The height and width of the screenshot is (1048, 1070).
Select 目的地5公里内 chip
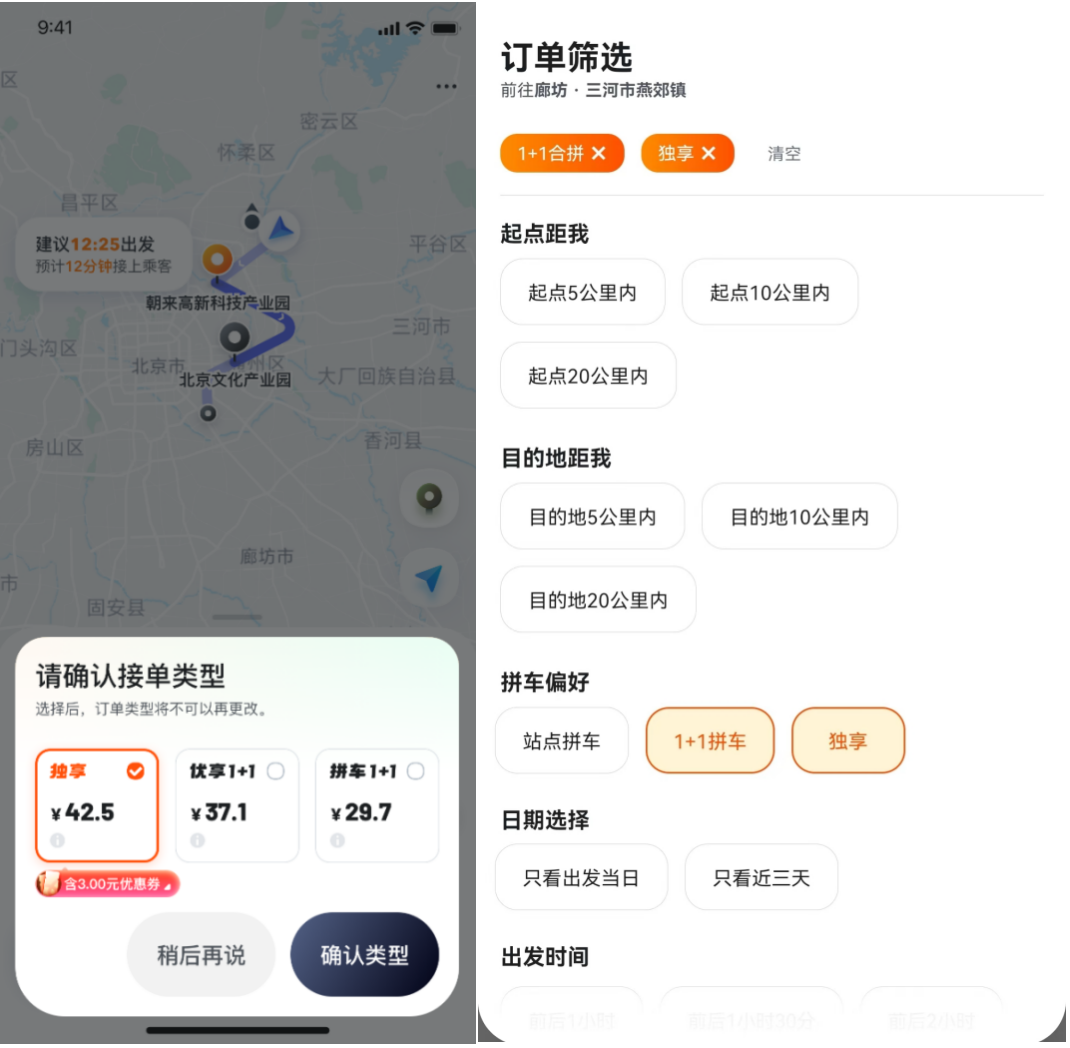592,517
